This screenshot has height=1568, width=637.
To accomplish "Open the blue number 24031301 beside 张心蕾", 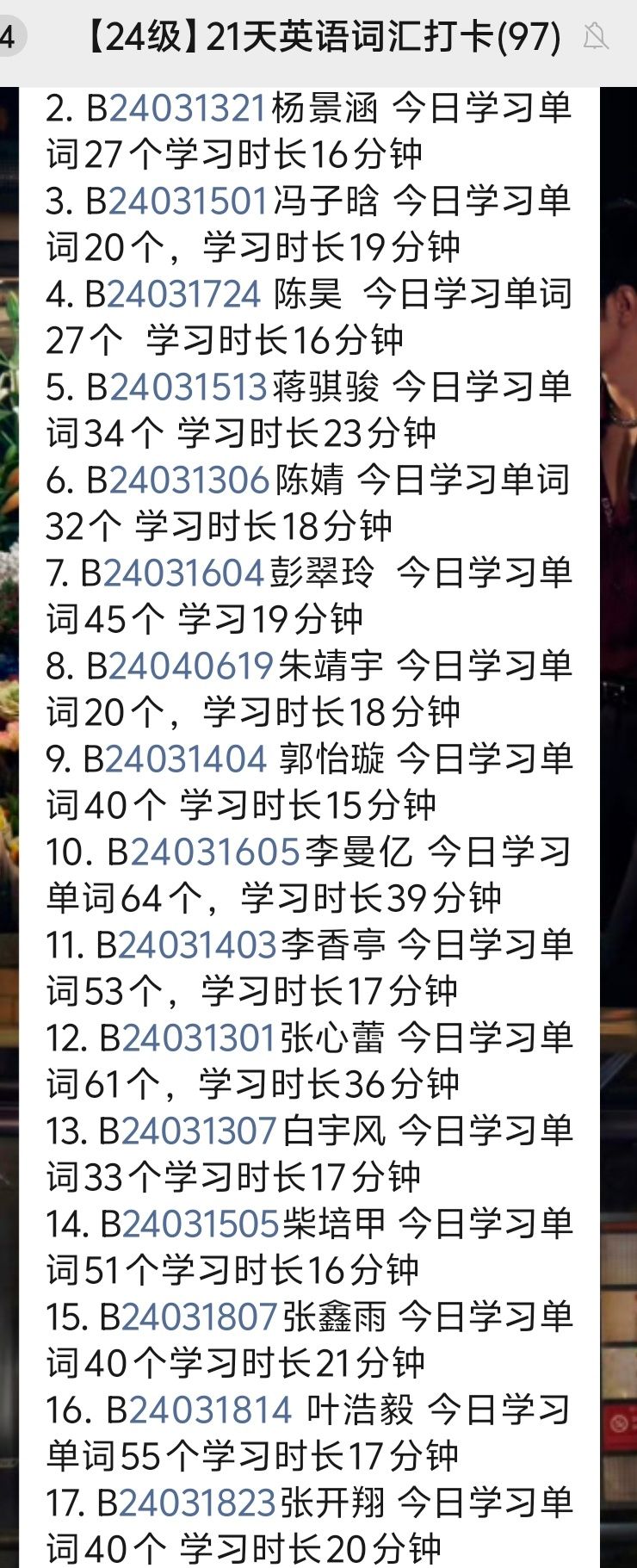I will (x=198, y=1038).
